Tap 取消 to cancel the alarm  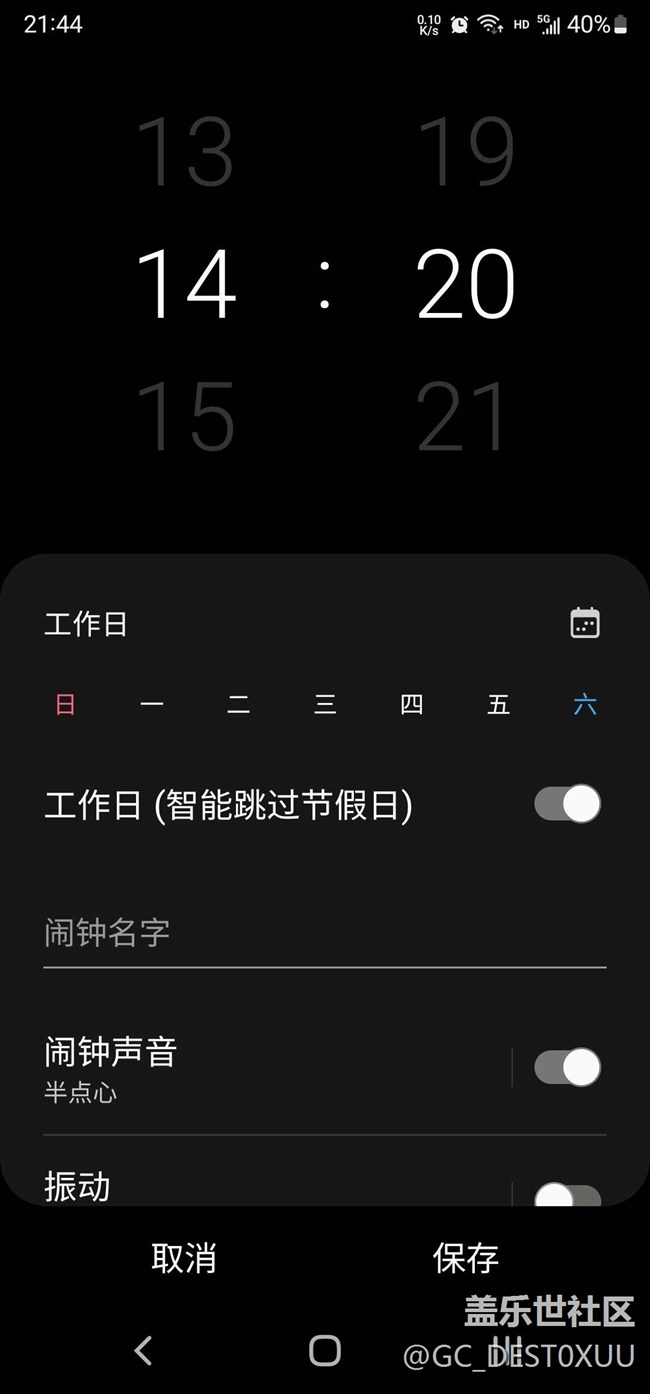[183, 1258]
